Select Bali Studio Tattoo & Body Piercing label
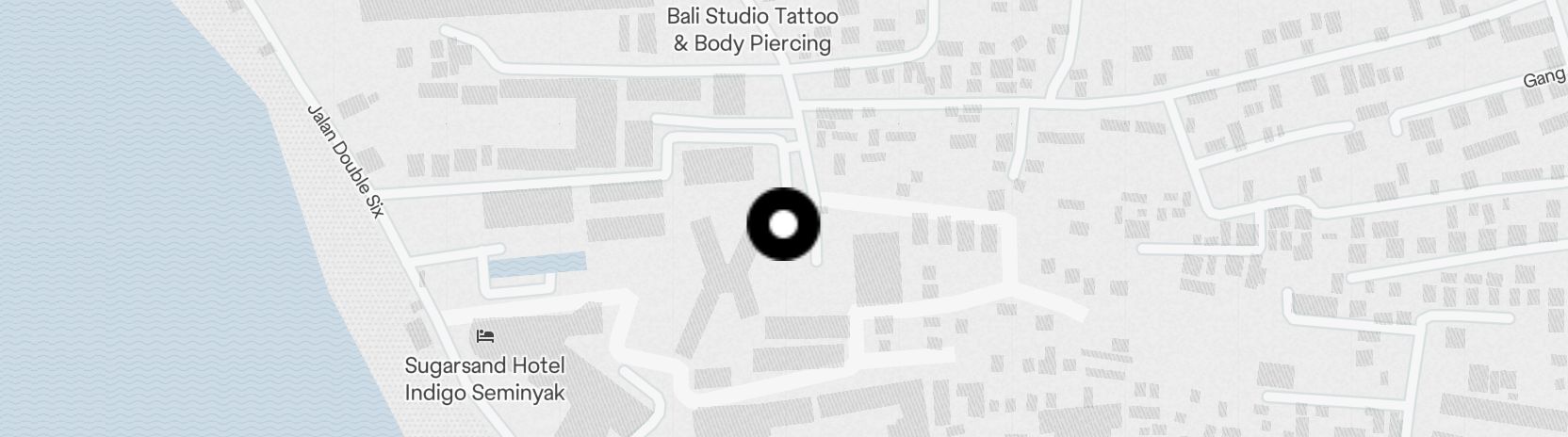Viewport: 1568px width, 437px height. (752, 29)
